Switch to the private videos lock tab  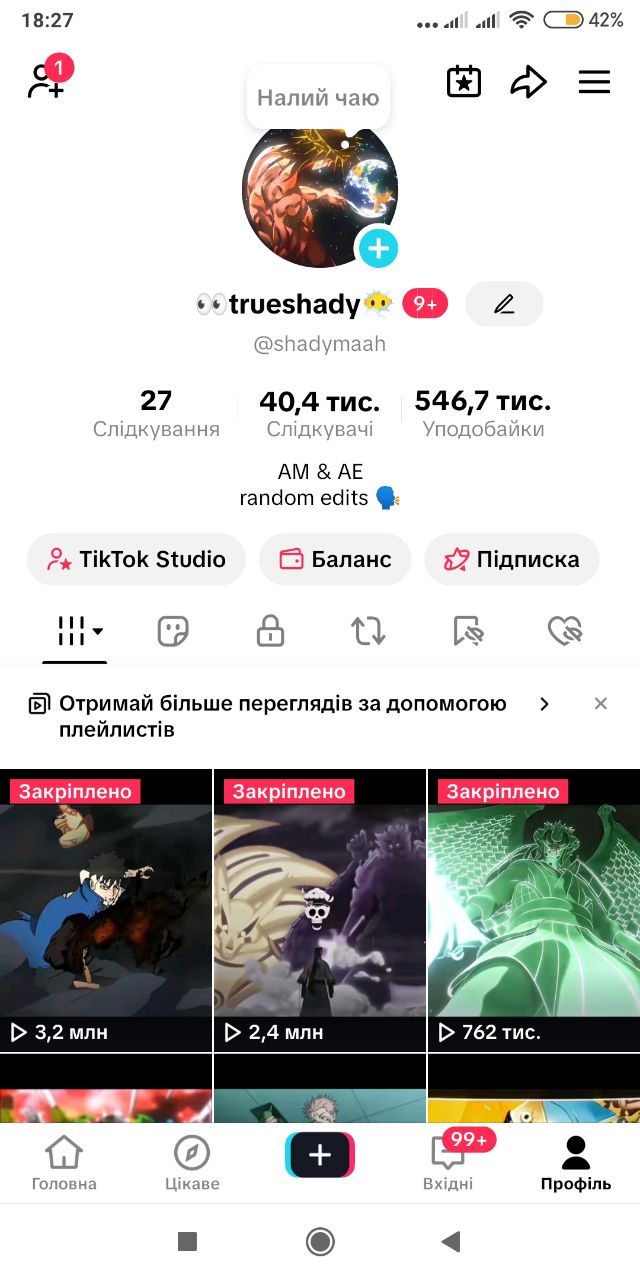[270, 631]
